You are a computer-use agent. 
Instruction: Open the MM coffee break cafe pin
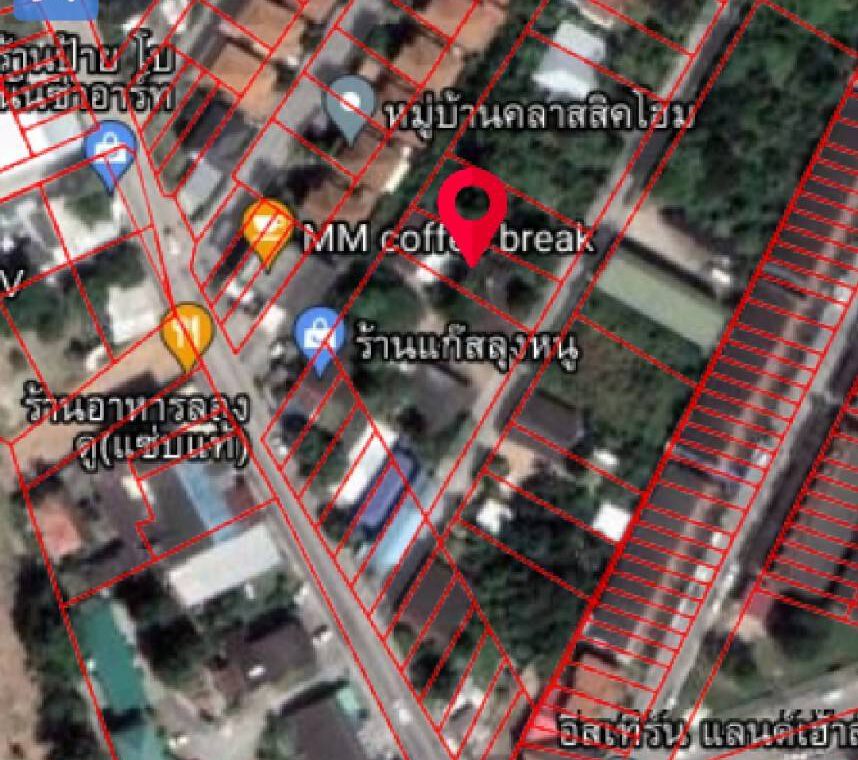pyautogui.click(x=267, y=226)
